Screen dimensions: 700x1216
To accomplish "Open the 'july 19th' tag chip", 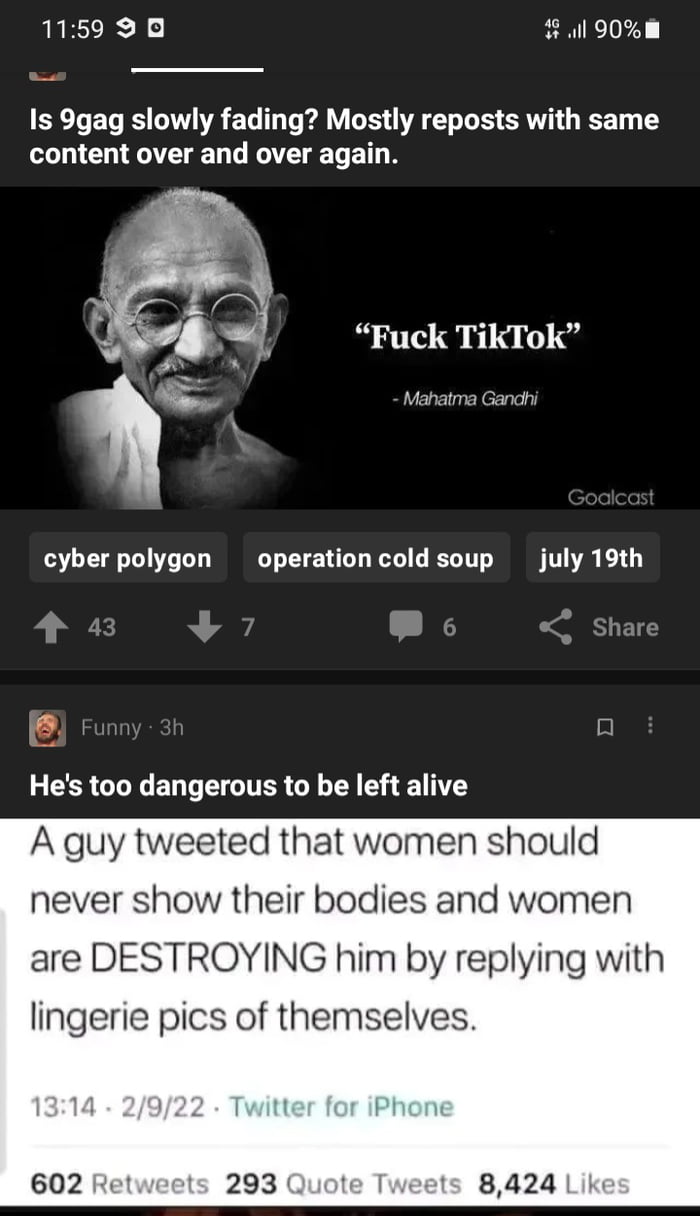I will (591, 558).
